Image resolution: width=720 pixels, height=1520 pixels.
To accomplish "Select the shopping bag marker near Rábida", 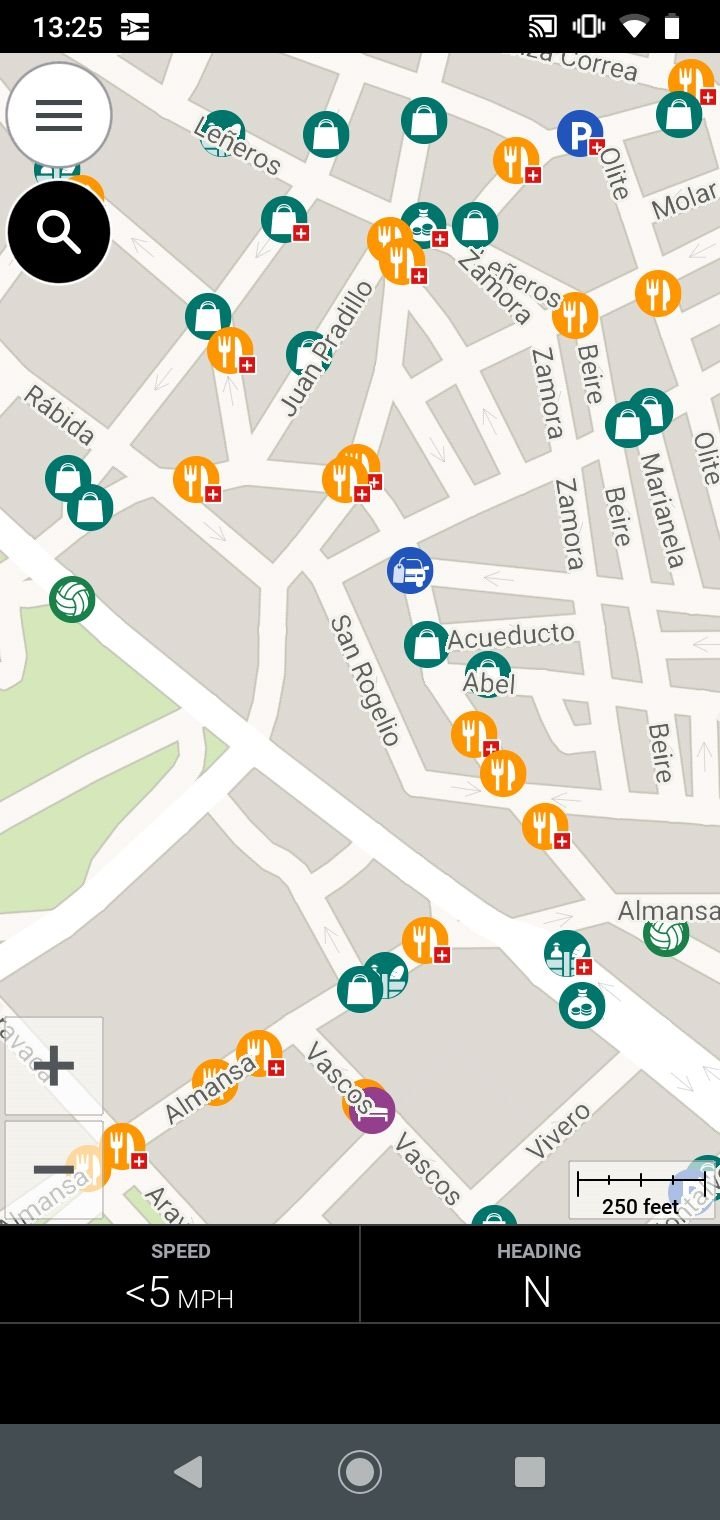I will tap(67, 478).
